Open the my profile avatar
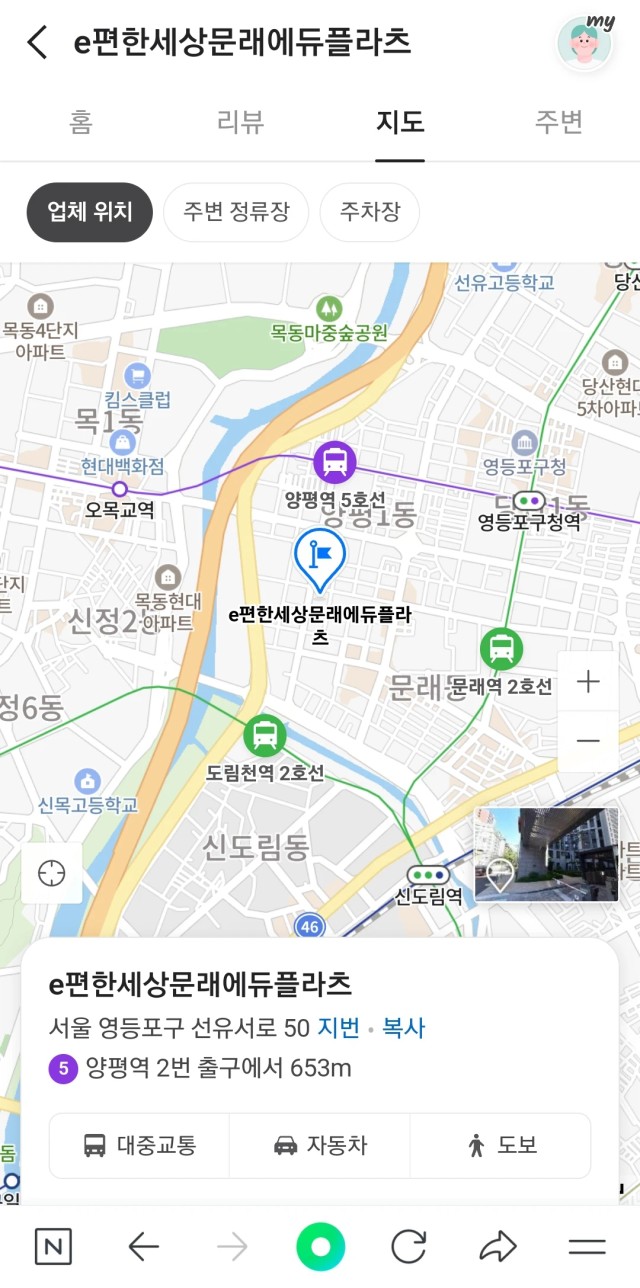This screenshot has height=1288, width=640. coord(585,43)
